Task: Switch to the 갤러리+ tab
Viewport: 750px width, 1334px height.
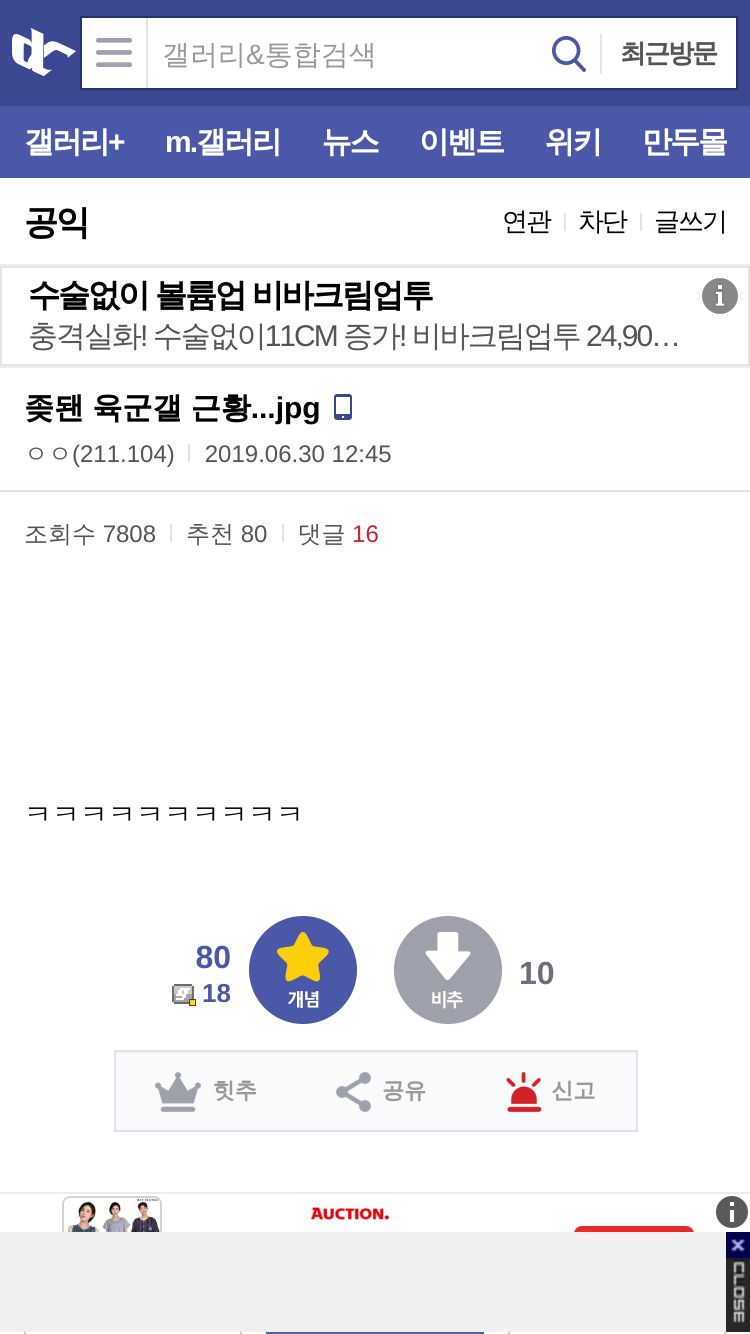Action: [x=75, y=142]
